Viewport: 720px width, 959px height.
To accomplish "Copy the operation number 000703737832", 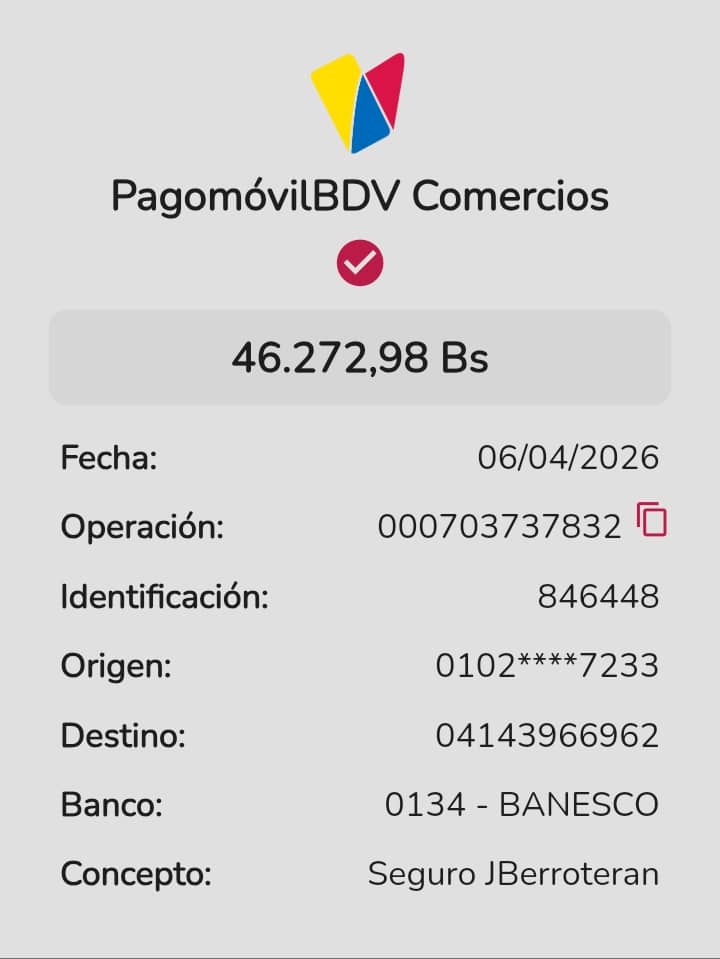I will pyautogui.click(x=652, y=521).
